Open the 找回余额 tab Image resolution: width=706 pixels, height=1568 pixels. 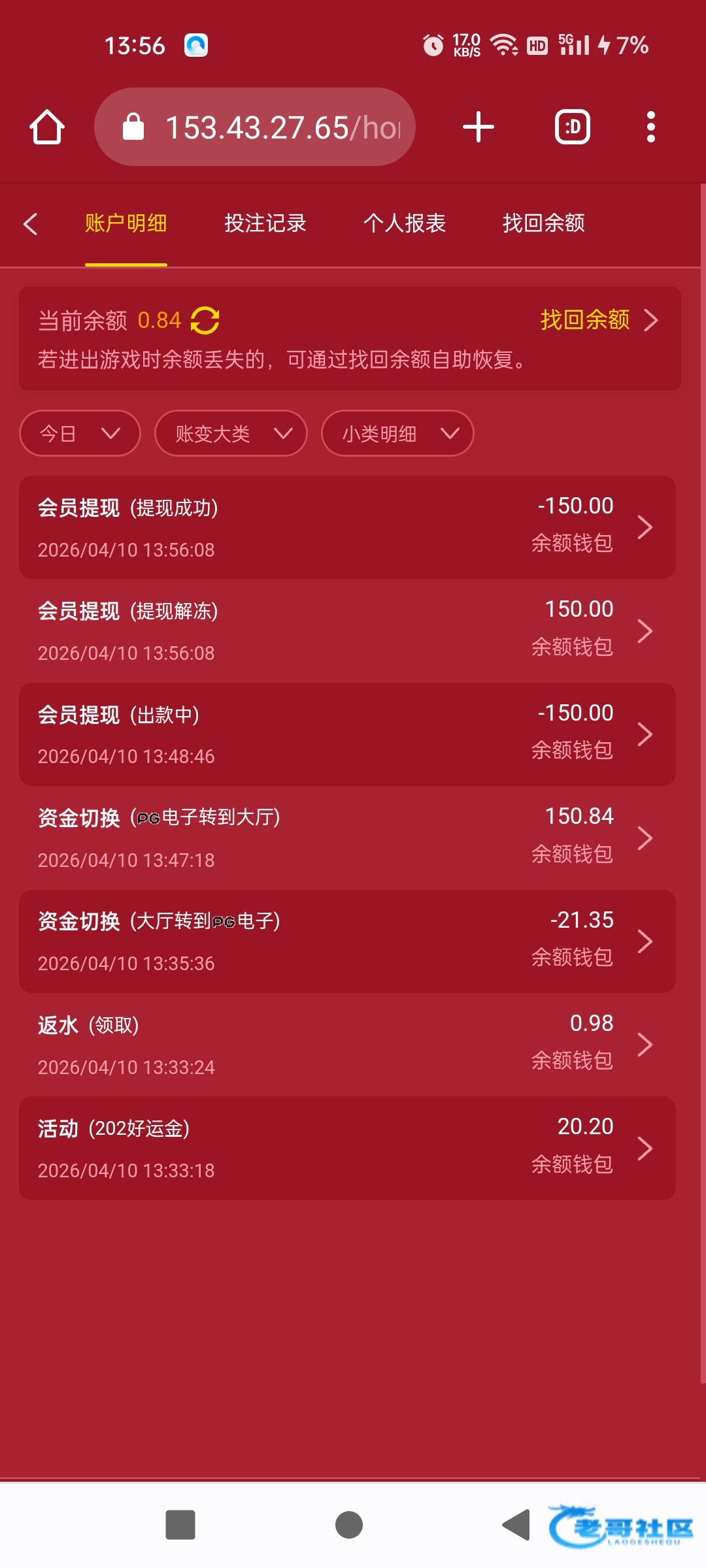[544, 223]
